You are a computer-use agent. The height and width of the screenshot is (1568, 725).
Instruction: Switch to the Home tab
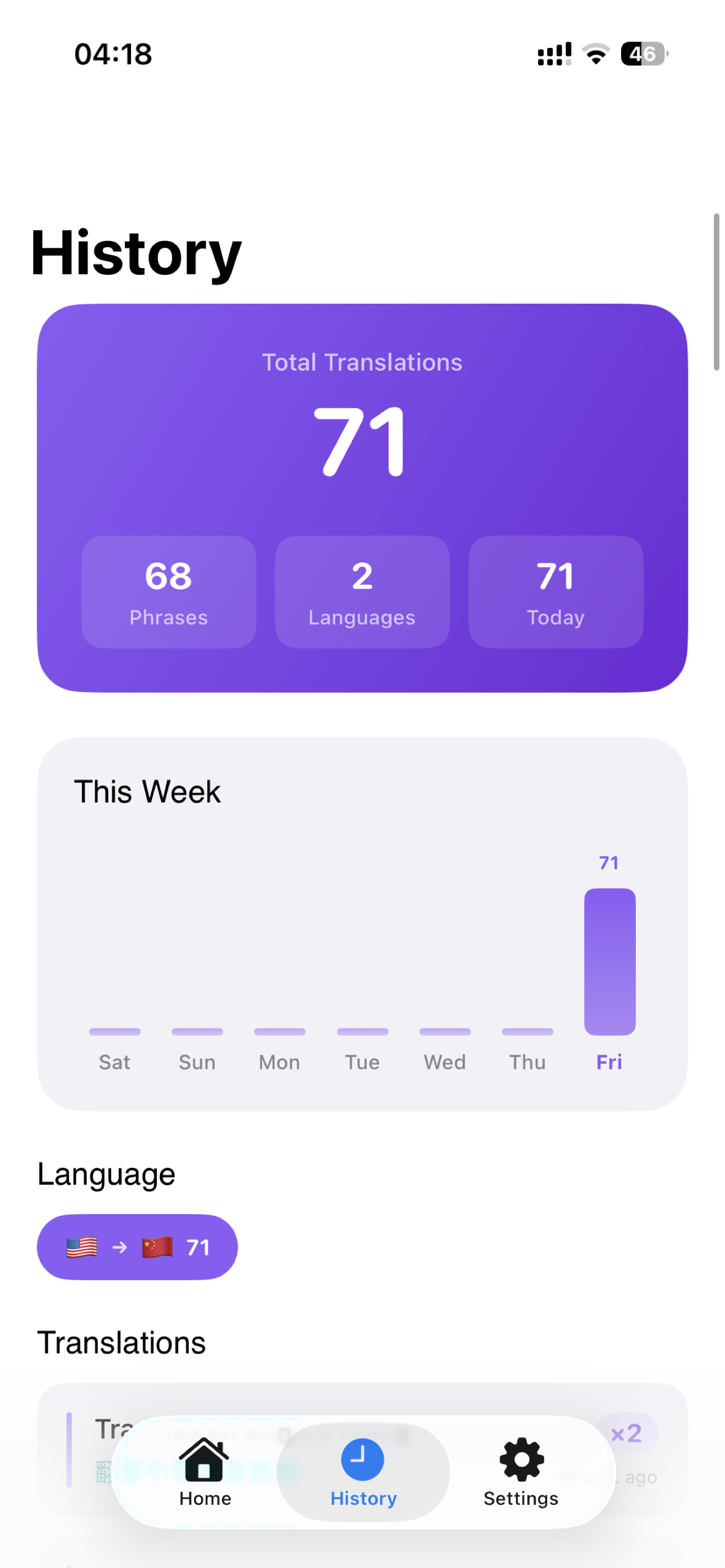click(x=204, y=1473)
